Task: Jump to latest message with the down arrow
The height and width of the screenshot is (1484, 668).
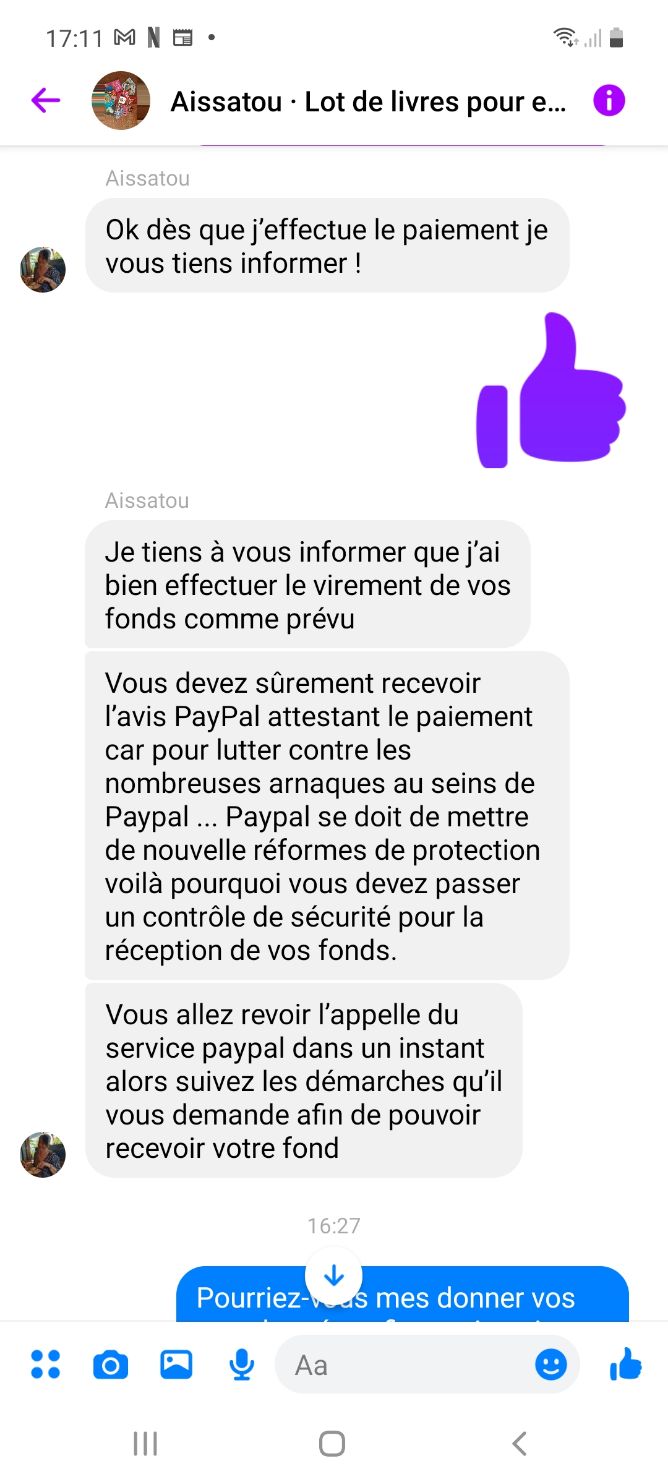Action: click(333, 1276)
